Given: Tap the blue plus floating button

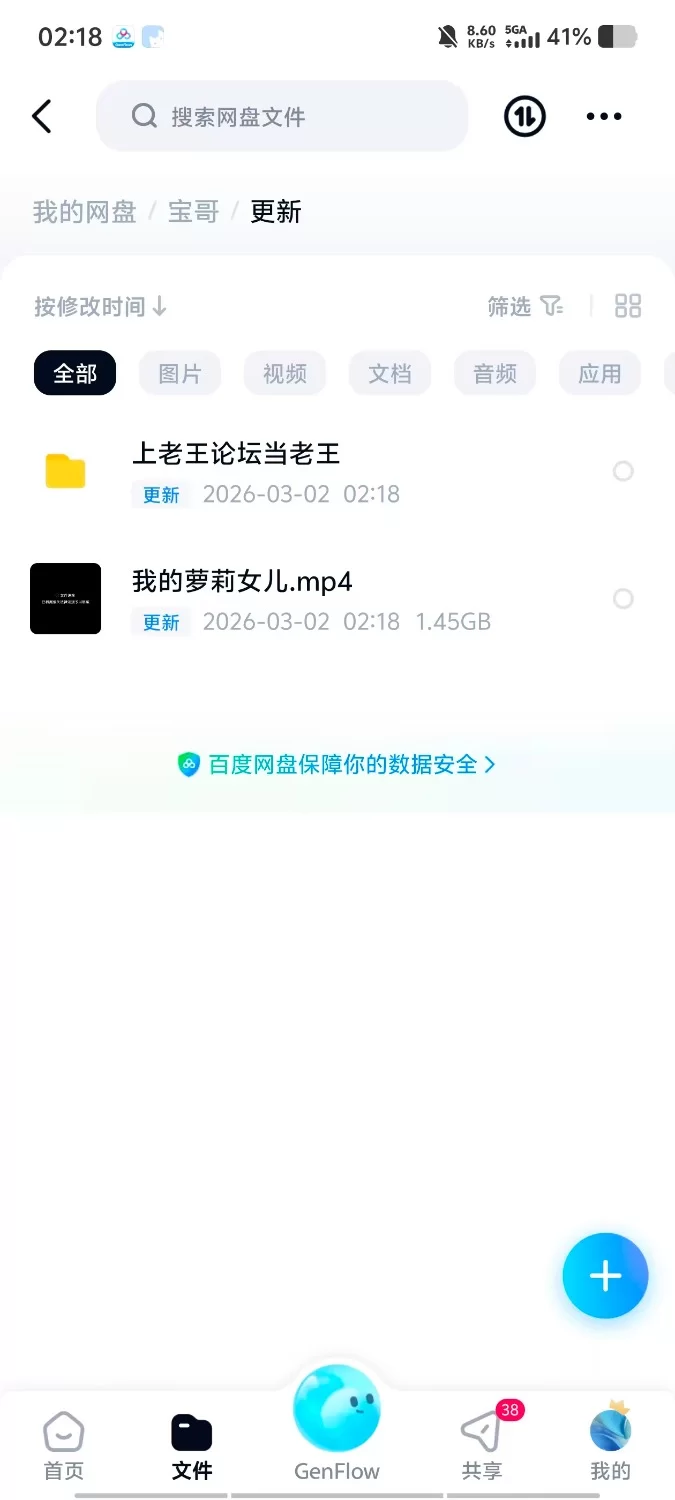Looking at the screenshot, I should pyautogui.click(x=605, y=1276).
